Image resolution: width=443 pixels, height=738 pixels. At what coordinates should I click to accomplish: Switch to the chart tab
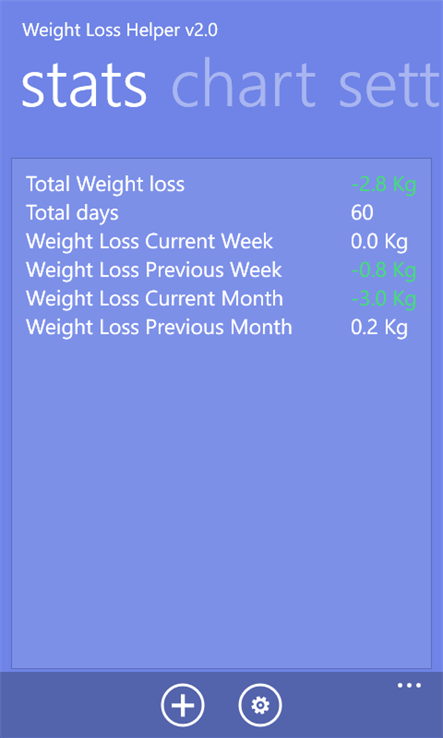click(243, 85)
